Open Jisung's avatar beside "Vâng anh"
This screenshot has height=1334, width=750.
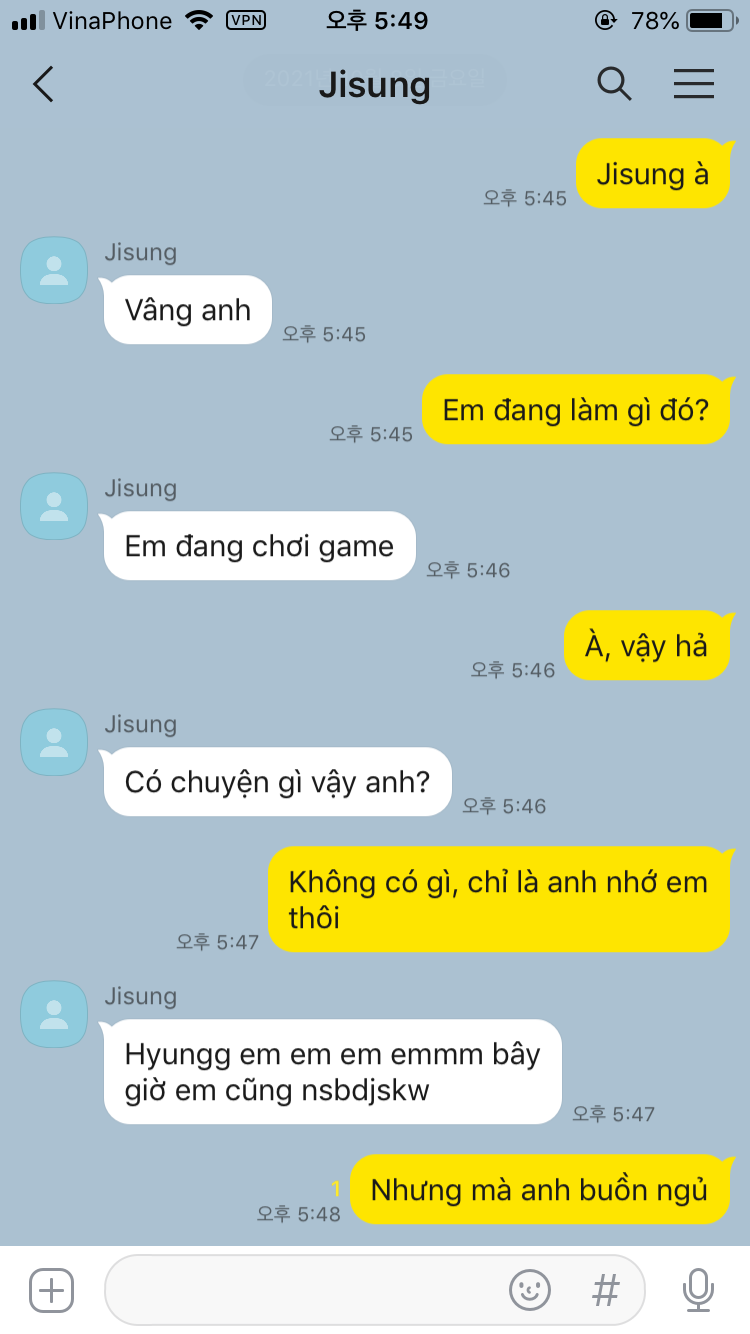click(54, 270)
